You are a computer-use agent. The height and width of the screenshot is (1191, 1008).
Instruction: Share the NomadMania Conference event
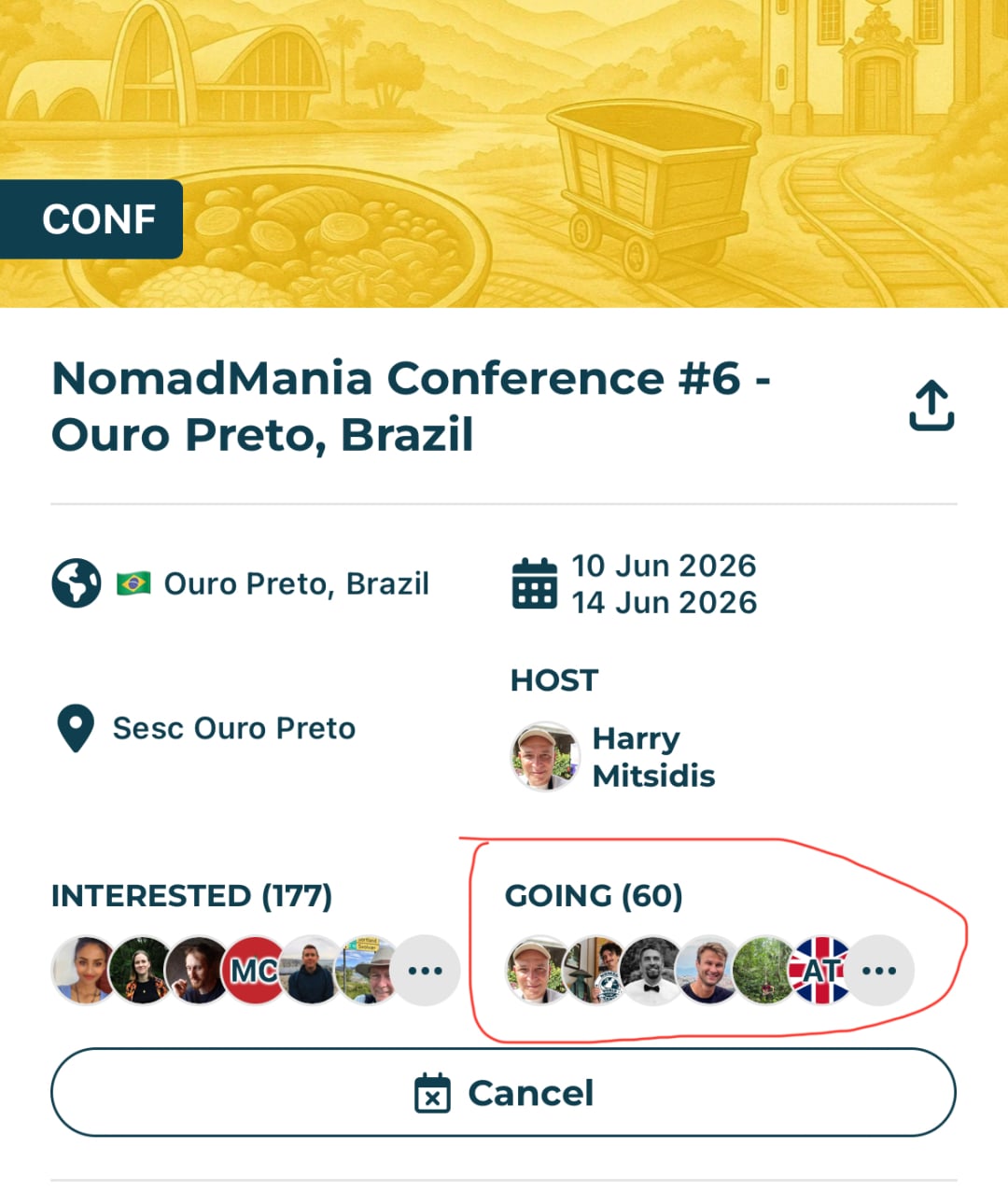(x=931, y=407)
